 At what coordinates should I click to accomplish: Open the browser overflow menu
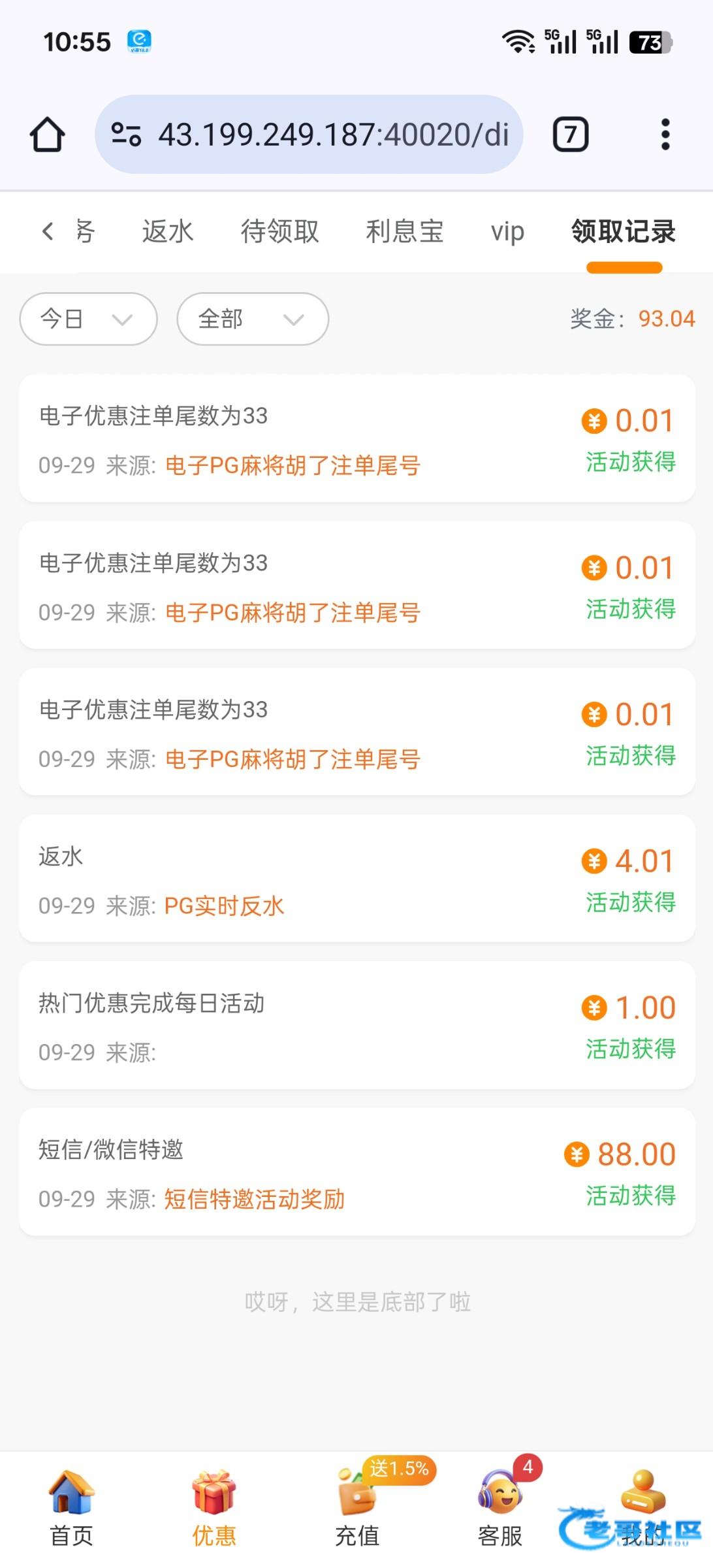point(665,135)
